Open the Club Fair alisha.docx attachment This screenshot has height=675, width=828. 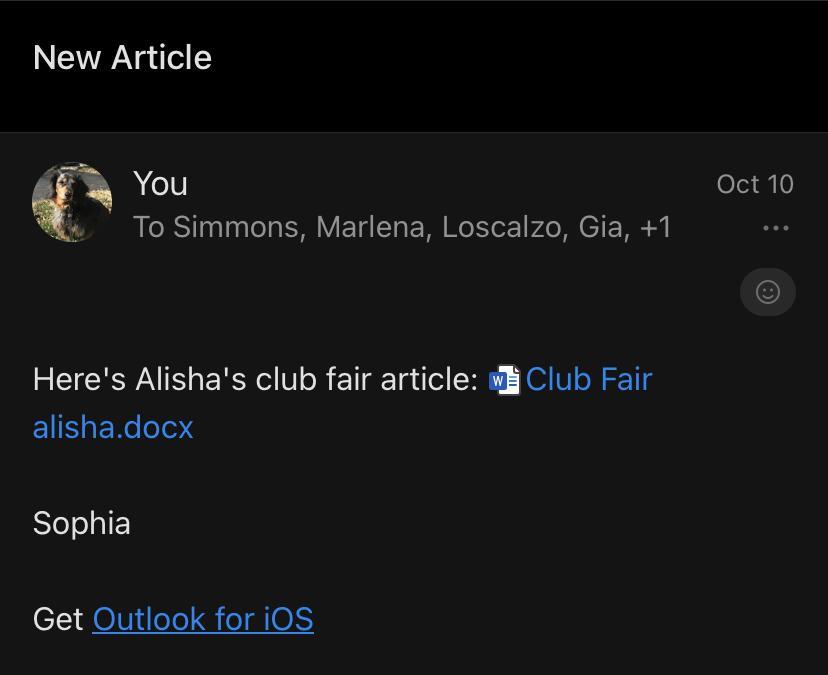tap(588, 380)
